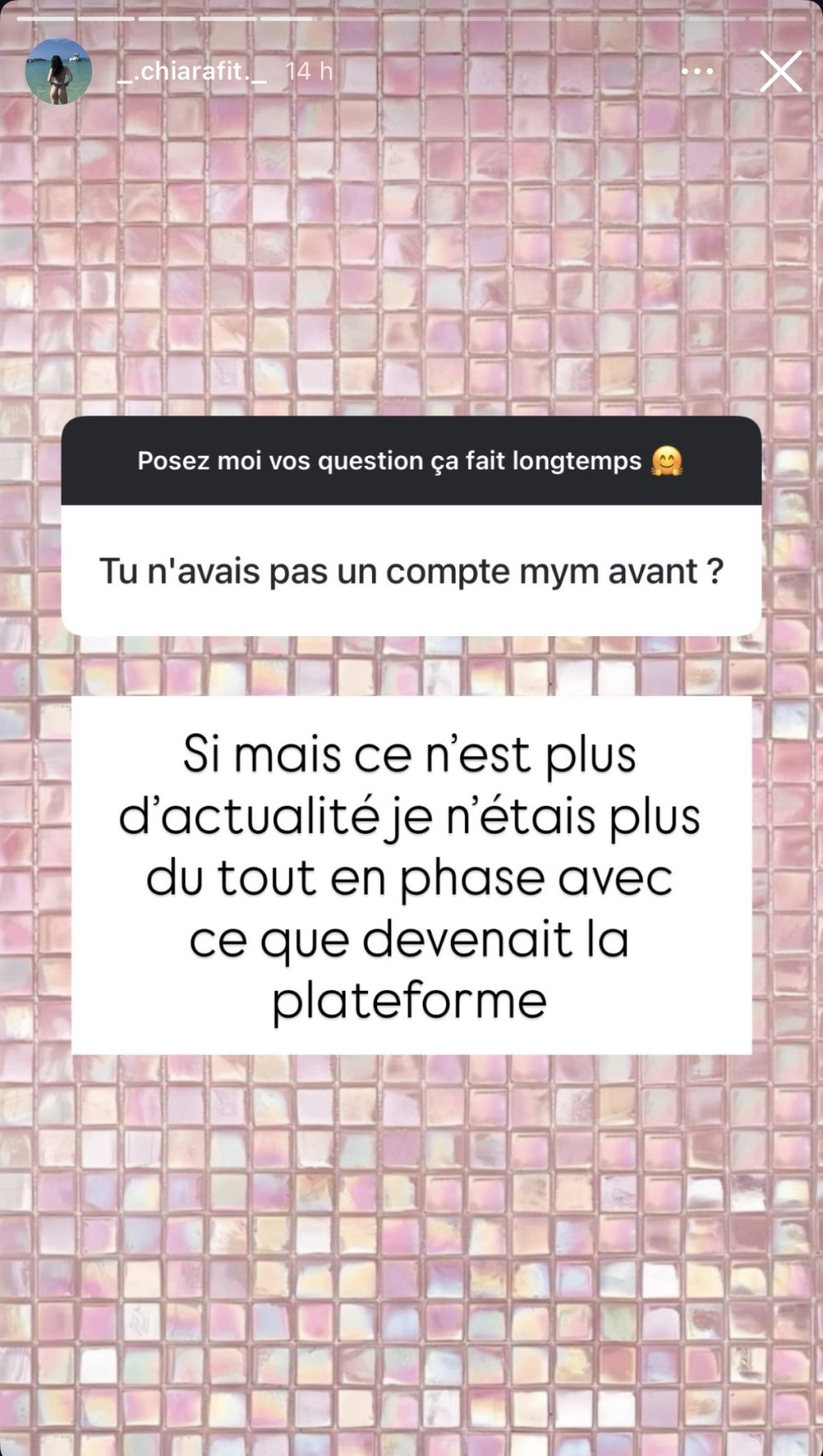This screenshot has height=1456, width=823.
Task: Tap the _.chiarafit._ username
Action: (x=192, y=72)
